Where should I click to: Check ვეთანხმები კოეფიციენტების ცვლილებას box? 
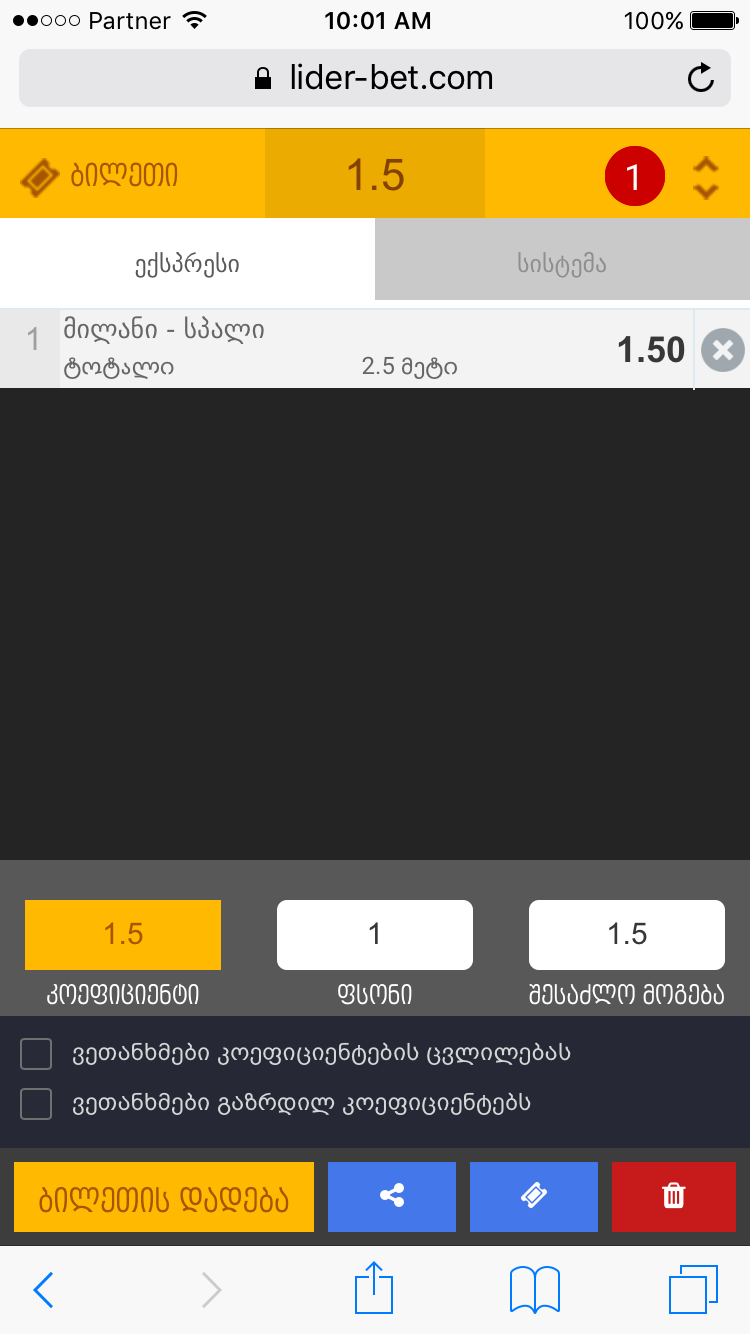pyautogui.click(x=36, y=1053)
